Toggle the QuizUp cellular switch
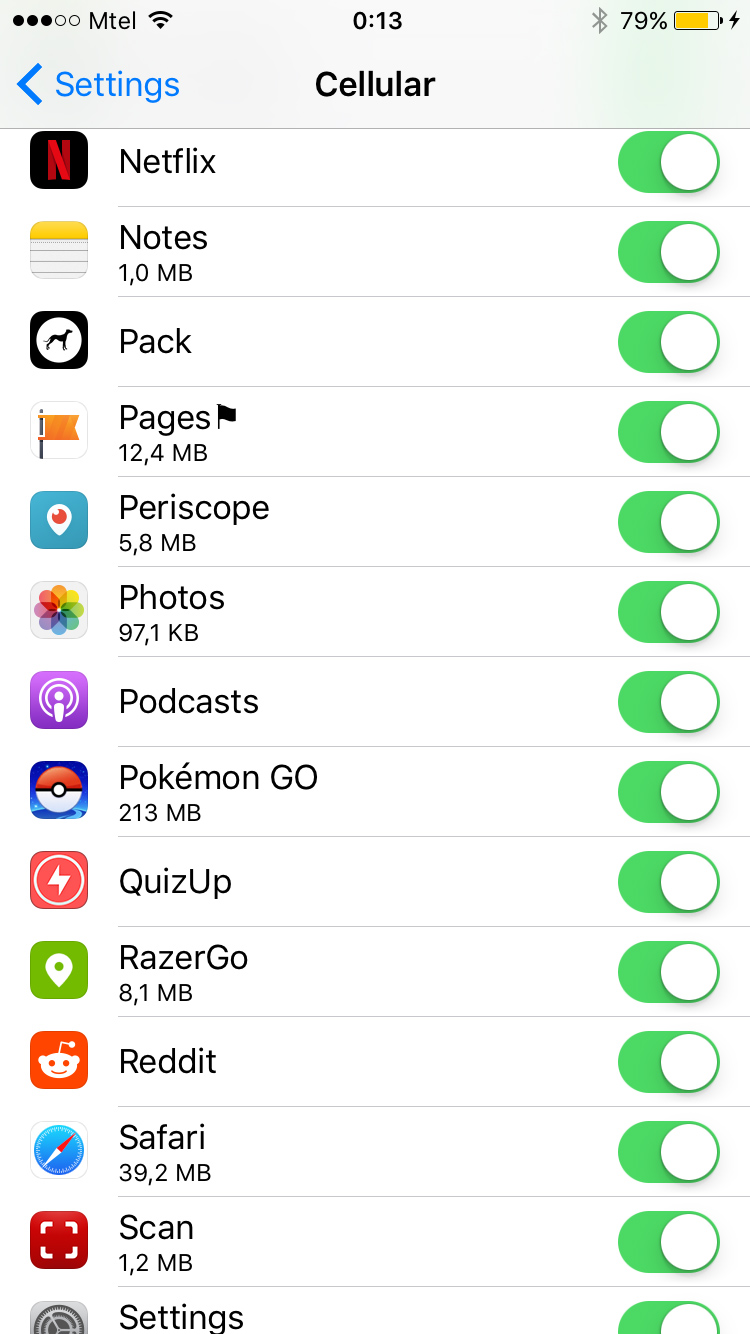This screenshot has height=1334, width=750. tap(668, 882)
